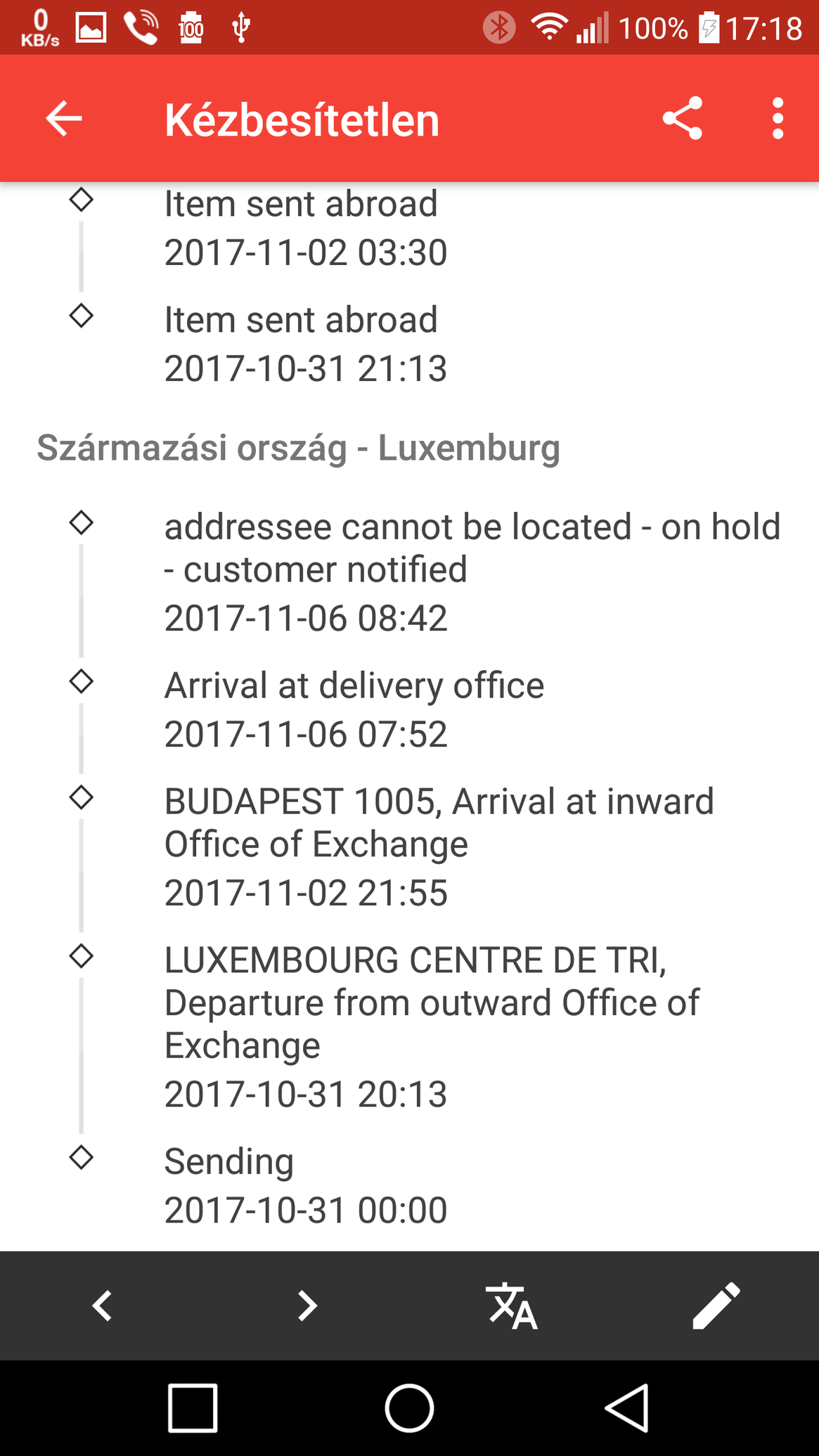Go to the previous parcel
The height and width of the screenshot is (1456, 819).
click(x=103, y=1306)
